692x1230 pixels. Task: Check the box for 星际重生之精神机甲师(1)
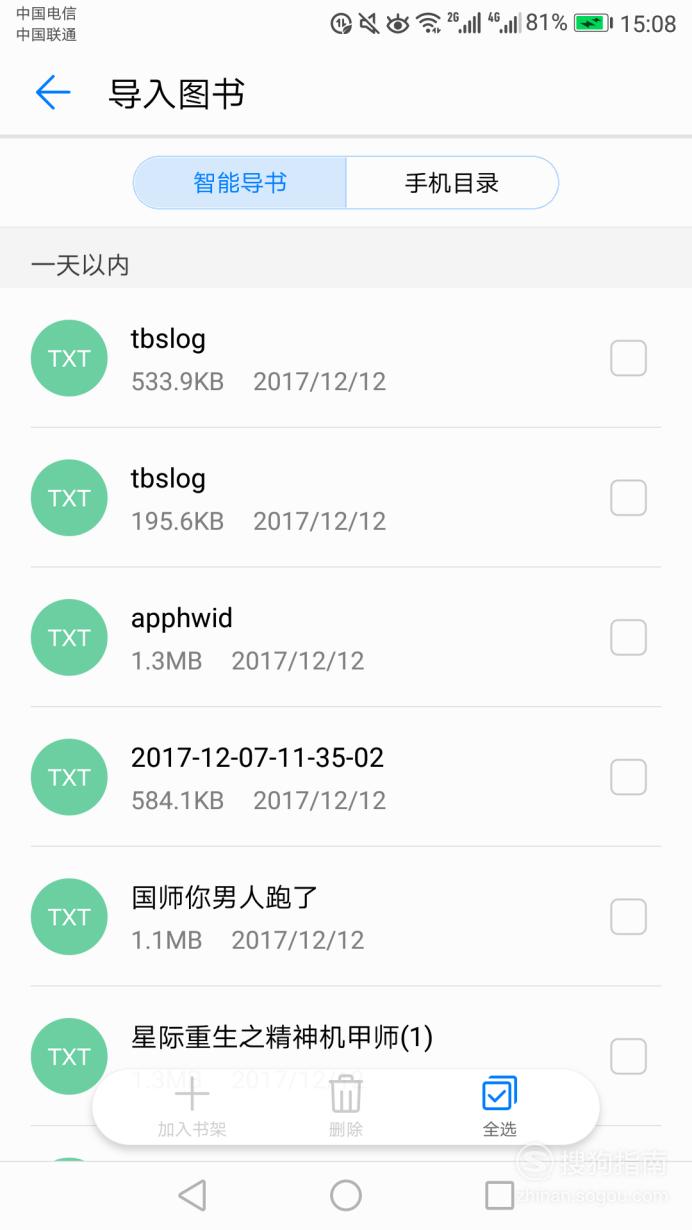[x=628, y=1056]
